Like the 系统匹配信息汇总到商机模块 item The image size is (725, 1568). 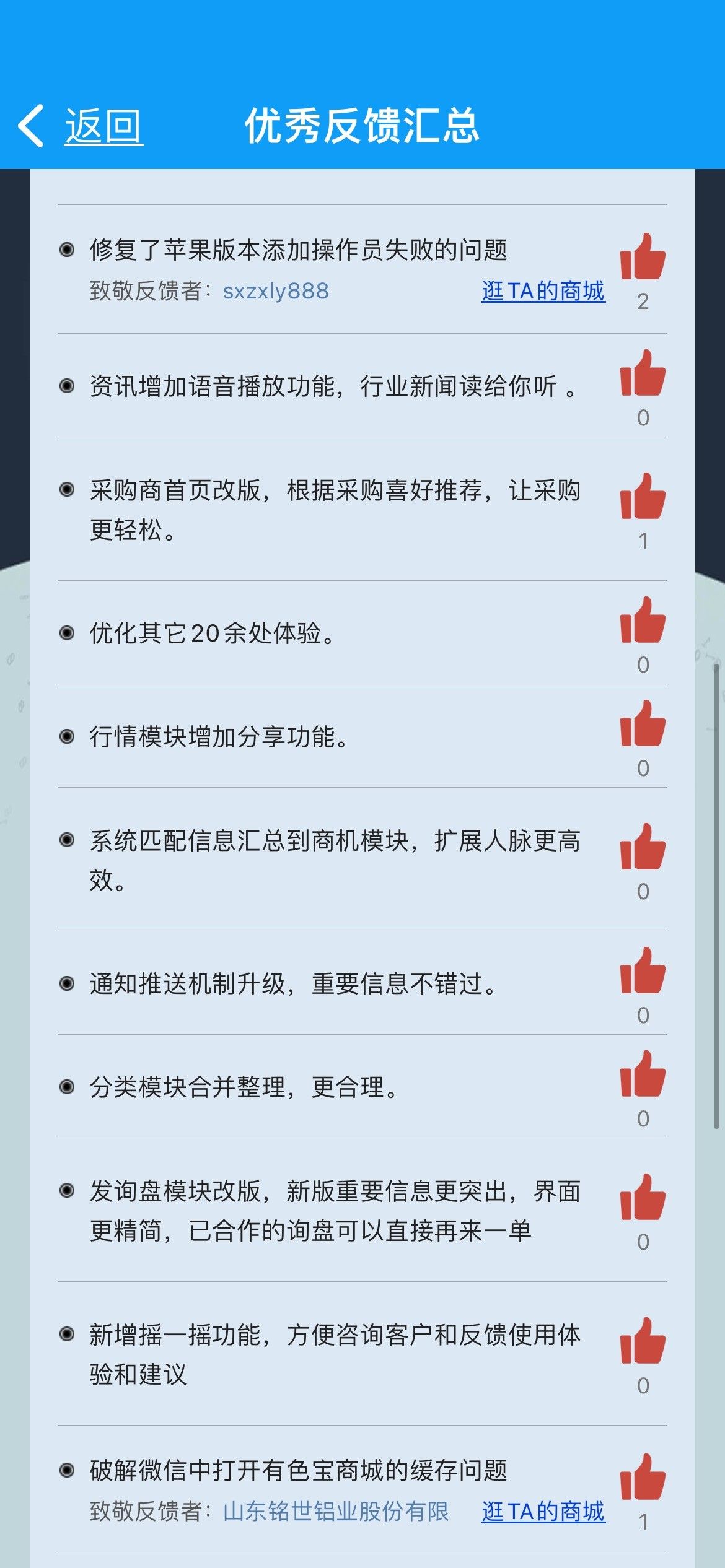pos(643,847)
